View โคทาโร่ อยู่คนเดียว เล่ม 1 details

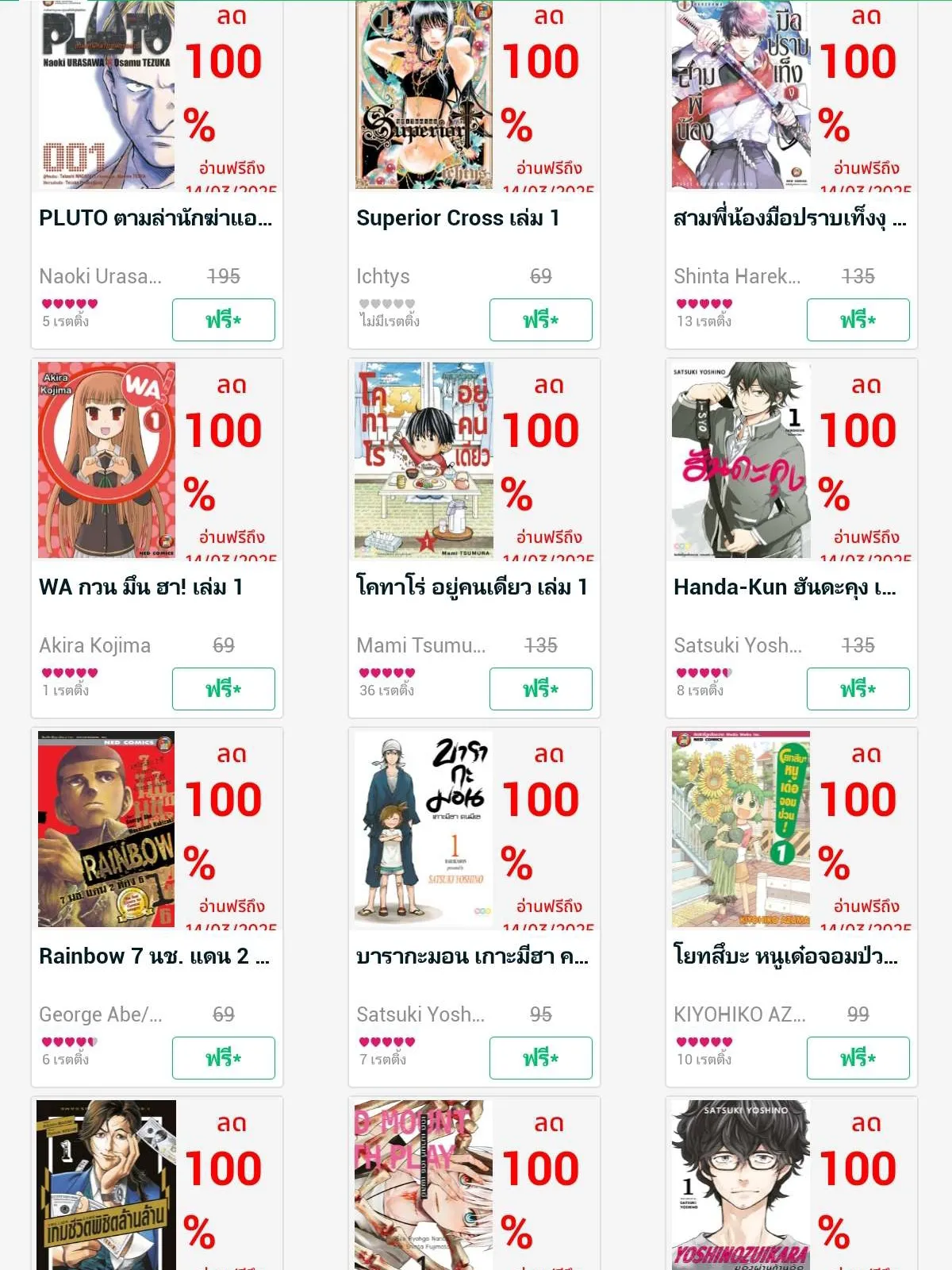[472, 587]
